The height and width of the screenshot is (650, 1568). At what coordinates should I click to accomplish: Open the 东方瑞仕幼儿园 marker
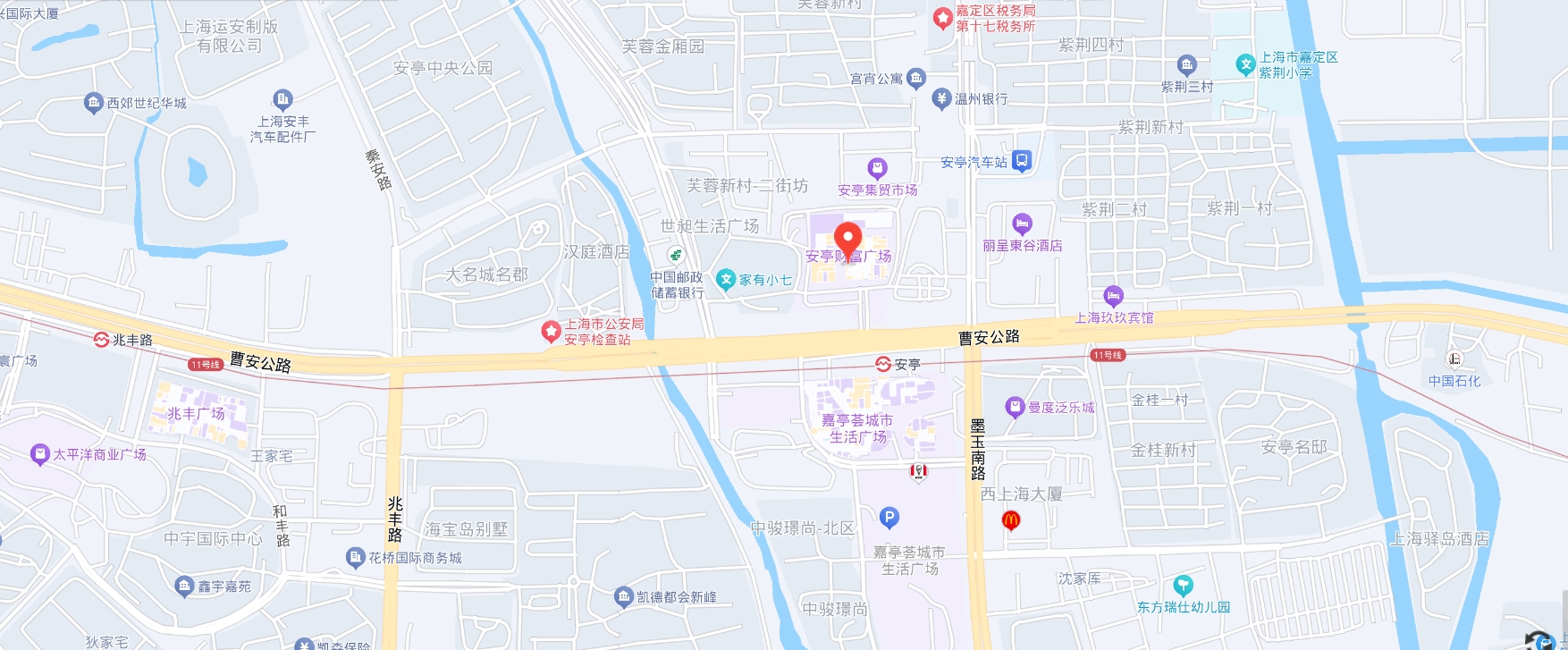(x=1183, y=586)
